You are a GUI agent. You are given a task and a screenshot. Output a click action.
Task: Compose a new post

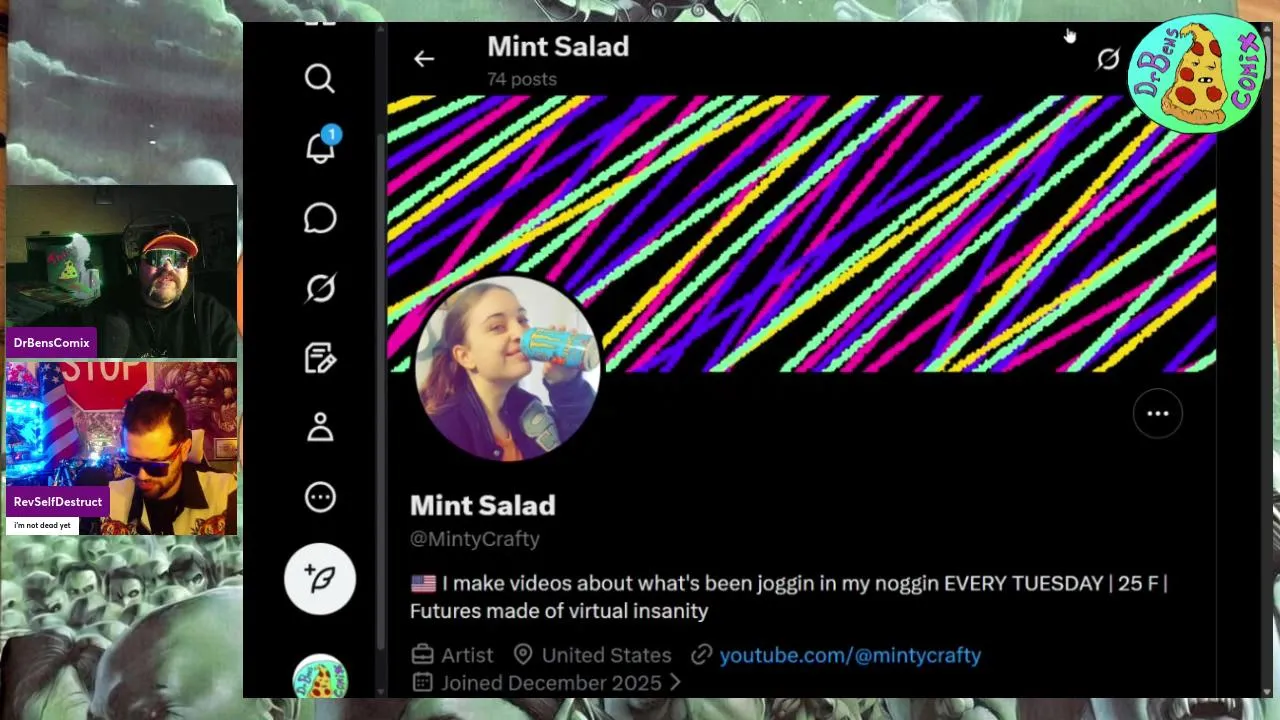tap(320, 578)
